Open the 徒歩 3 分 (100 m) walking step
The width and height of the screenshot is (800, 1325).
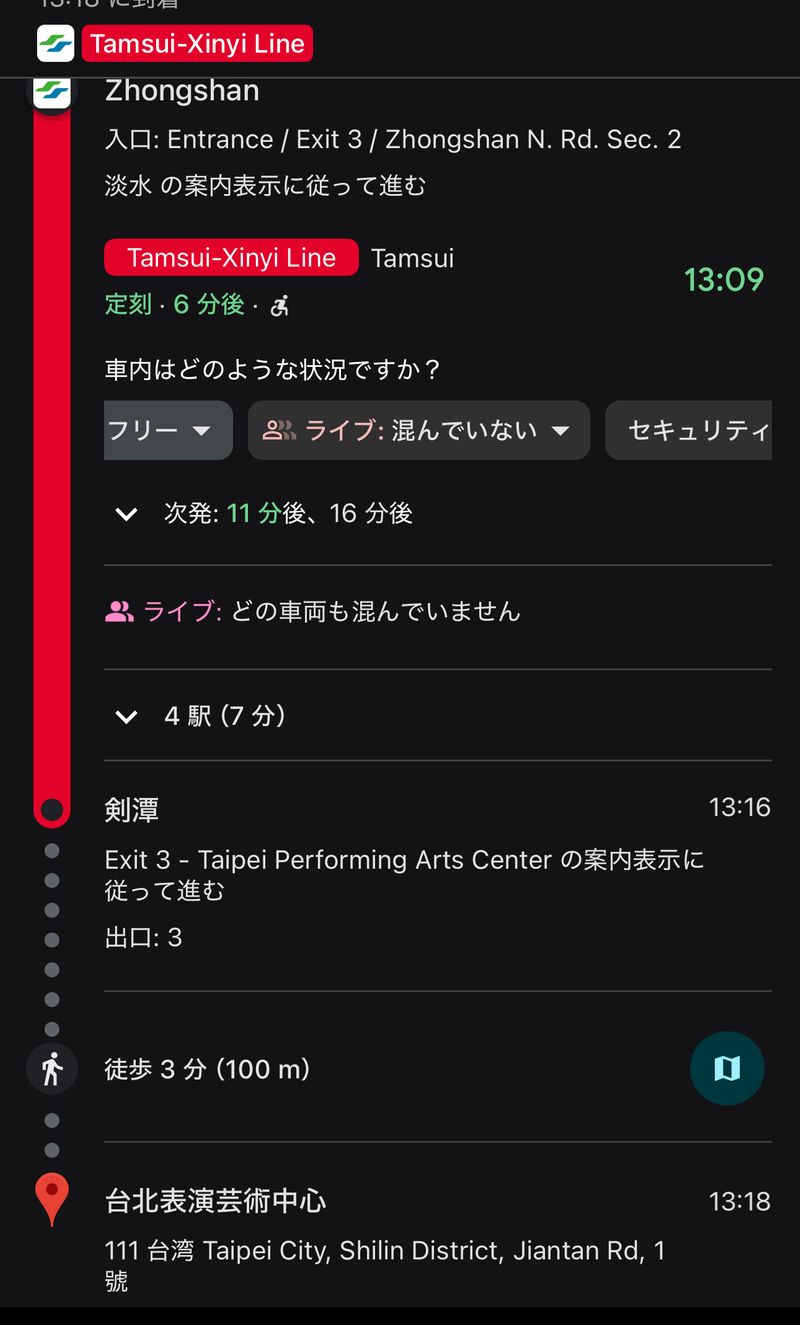(x=208, y=1069)
